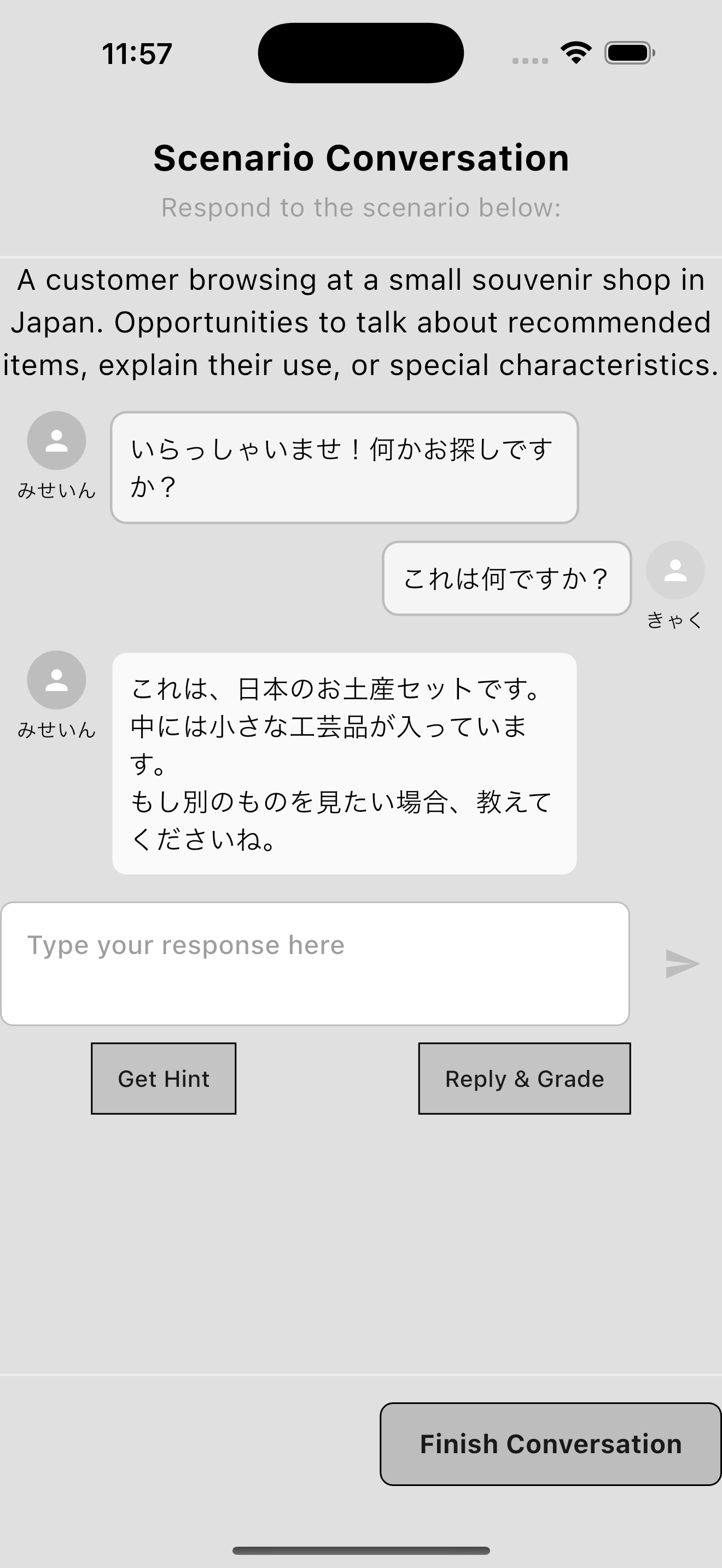Click the battery indicator icon
Viewport: 722px width, 1568px height.
tap(628, 54)
